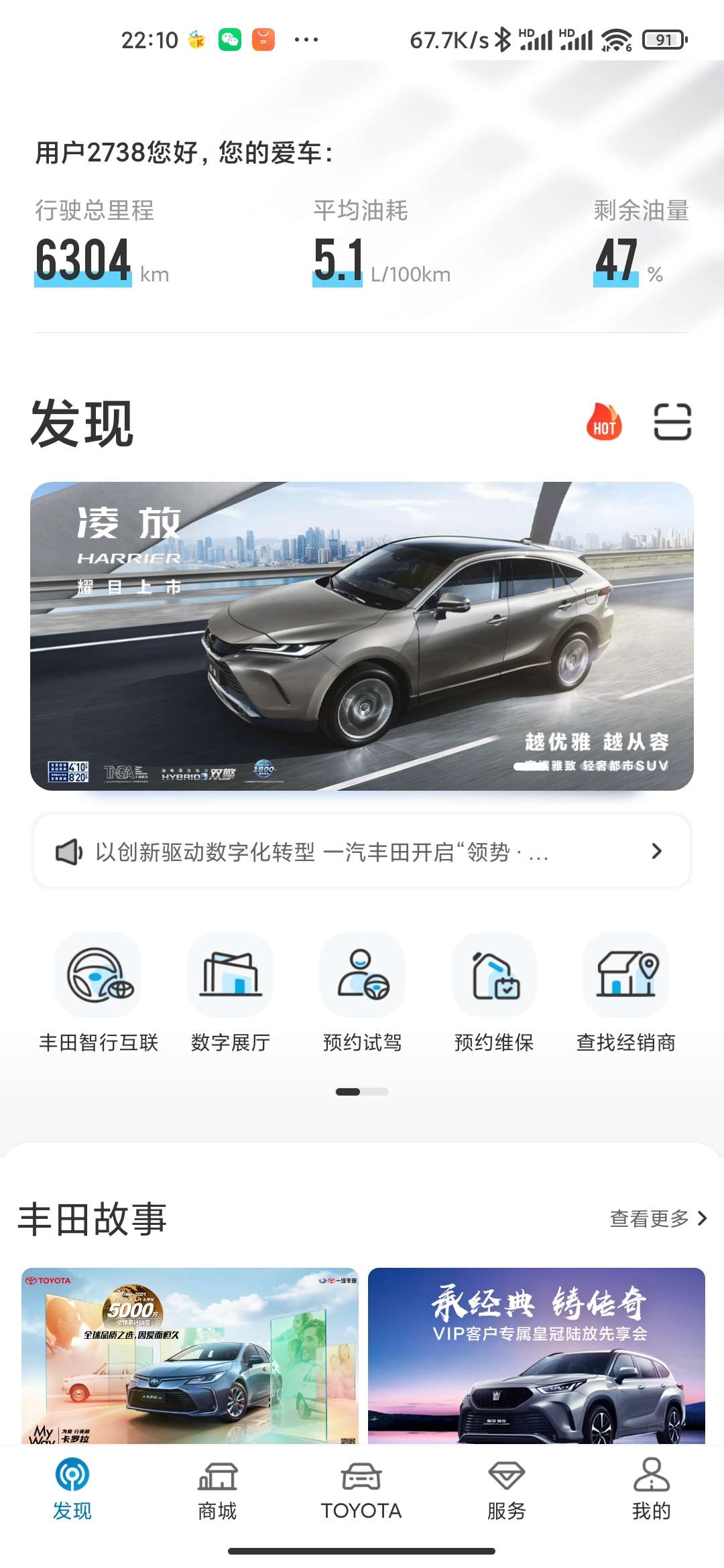724x1568 pixels.
Task: Open the 一汽丰田 news announcement row
Action: [x=362, y=852]
